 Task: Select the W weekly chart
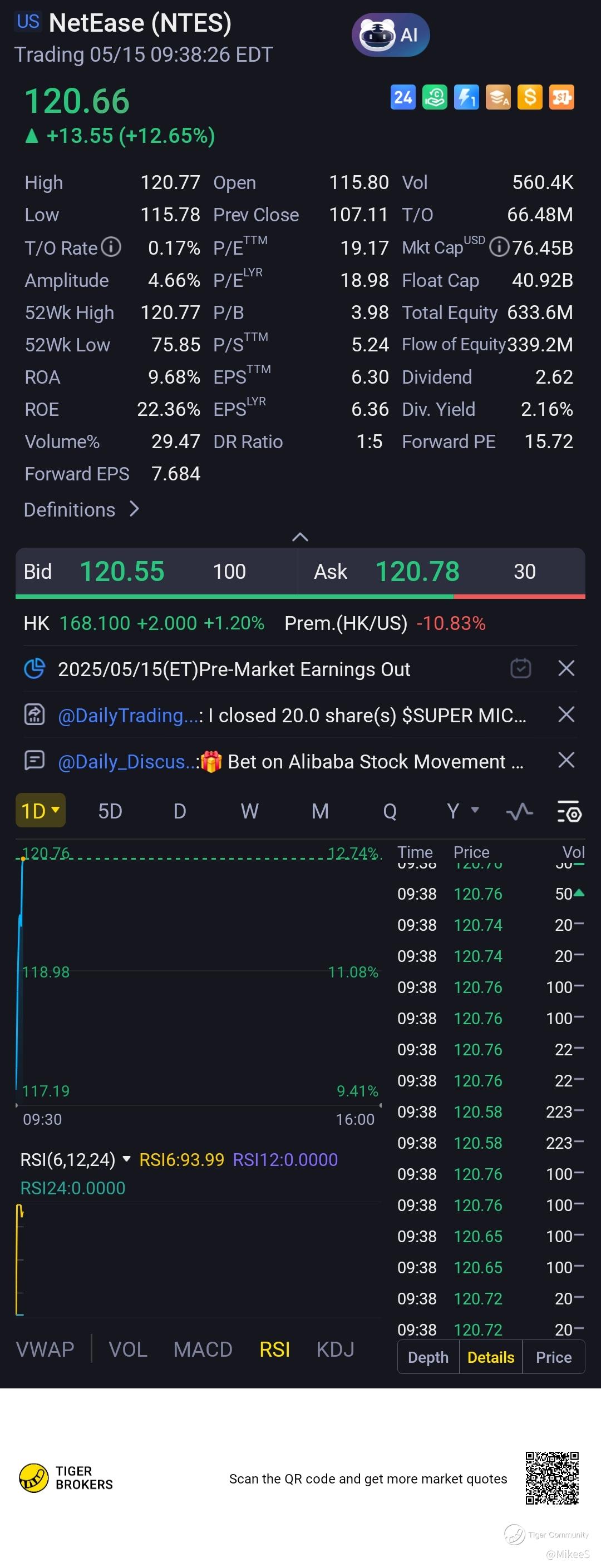tap(249, 811)
